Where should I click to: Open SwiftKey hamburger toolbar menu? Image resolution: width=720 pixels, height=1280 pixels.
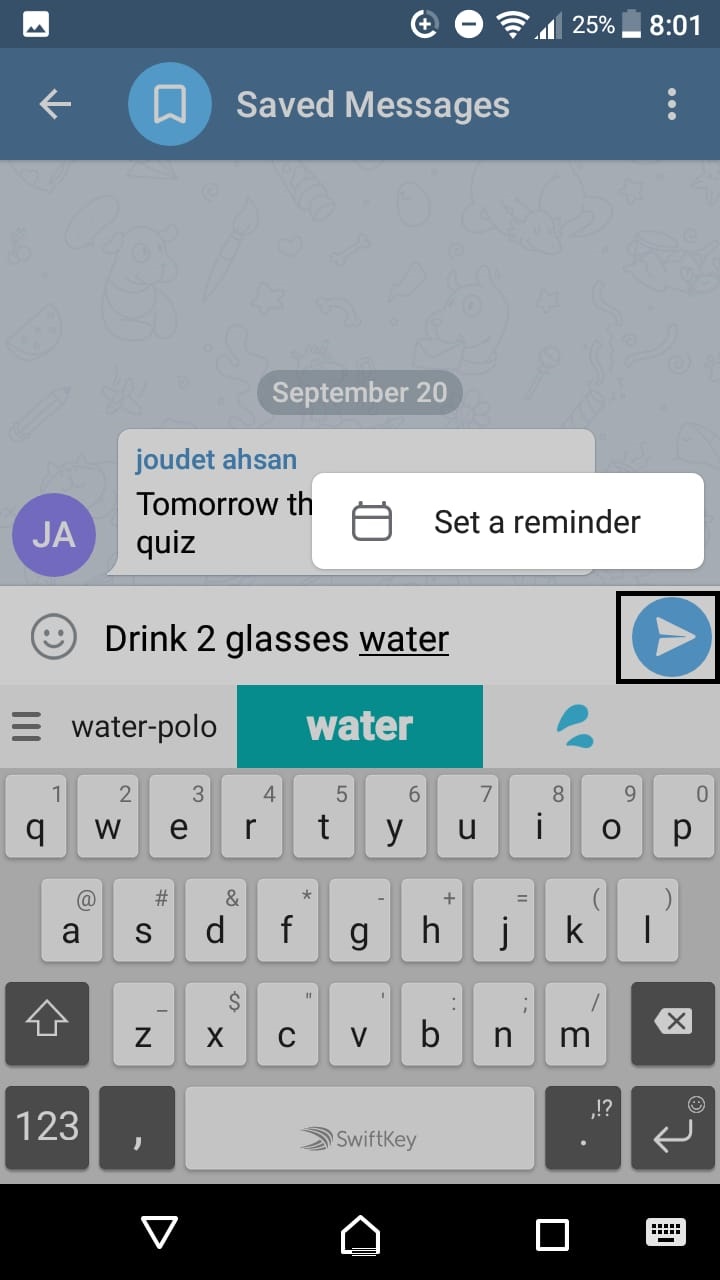tap(26, 726)
